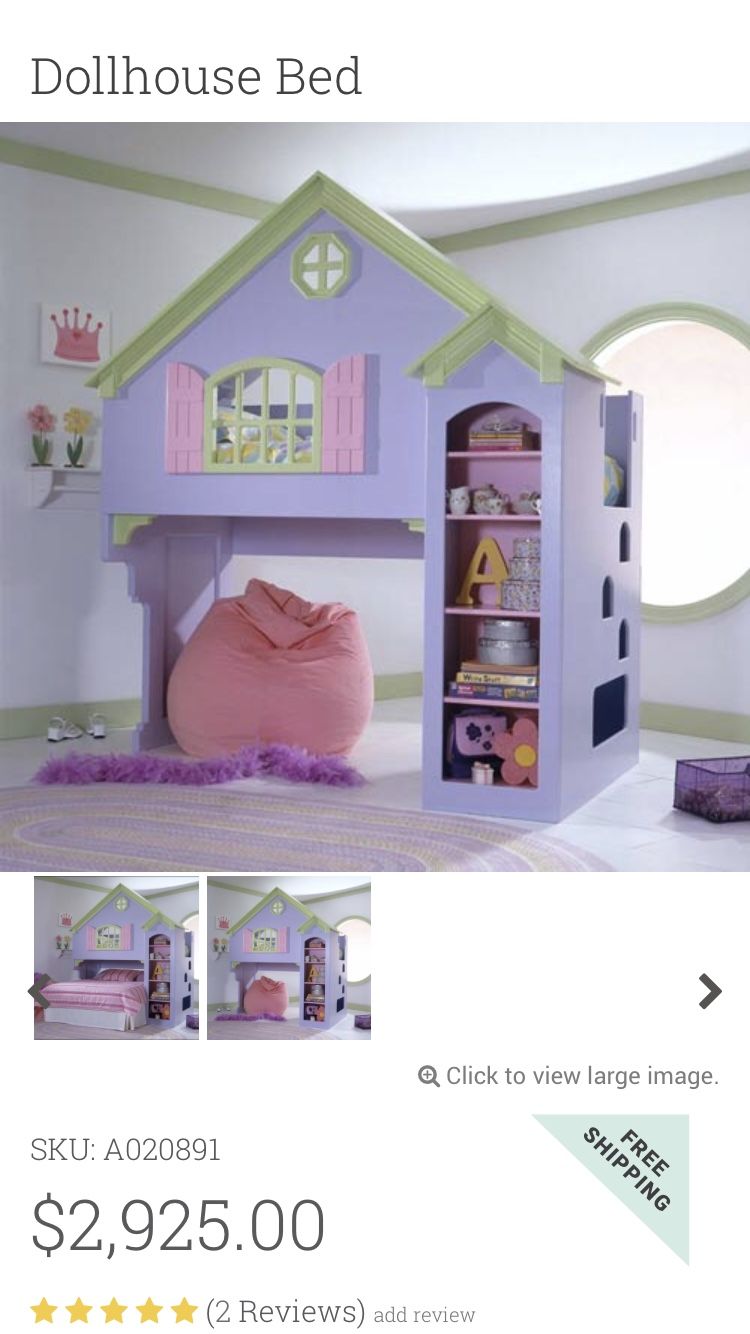Show next thumbnails with right arrow
This screenshot has width=750, height=1334.
coord(710,991)
